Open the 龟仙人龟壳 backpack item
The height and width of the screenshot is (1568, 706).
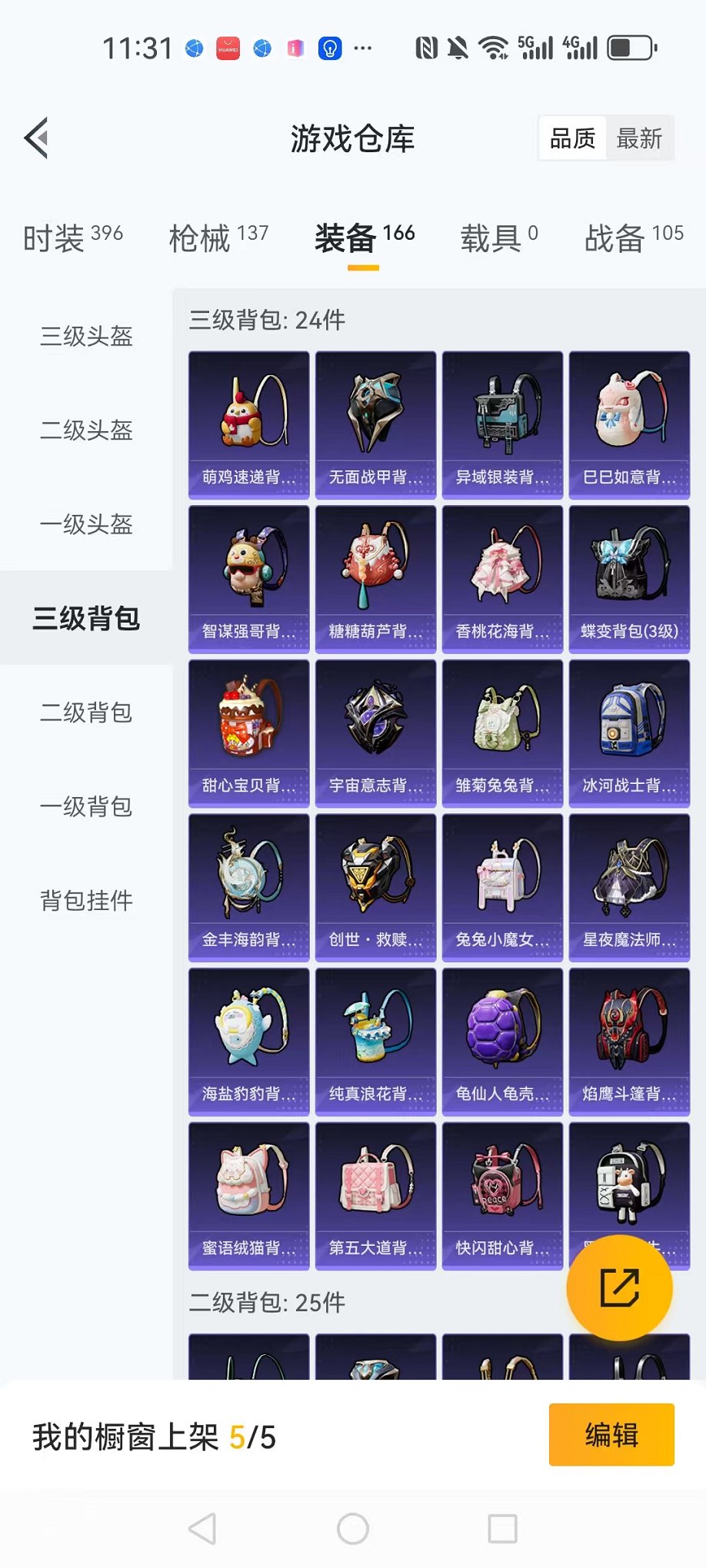tap(502, 1041)
